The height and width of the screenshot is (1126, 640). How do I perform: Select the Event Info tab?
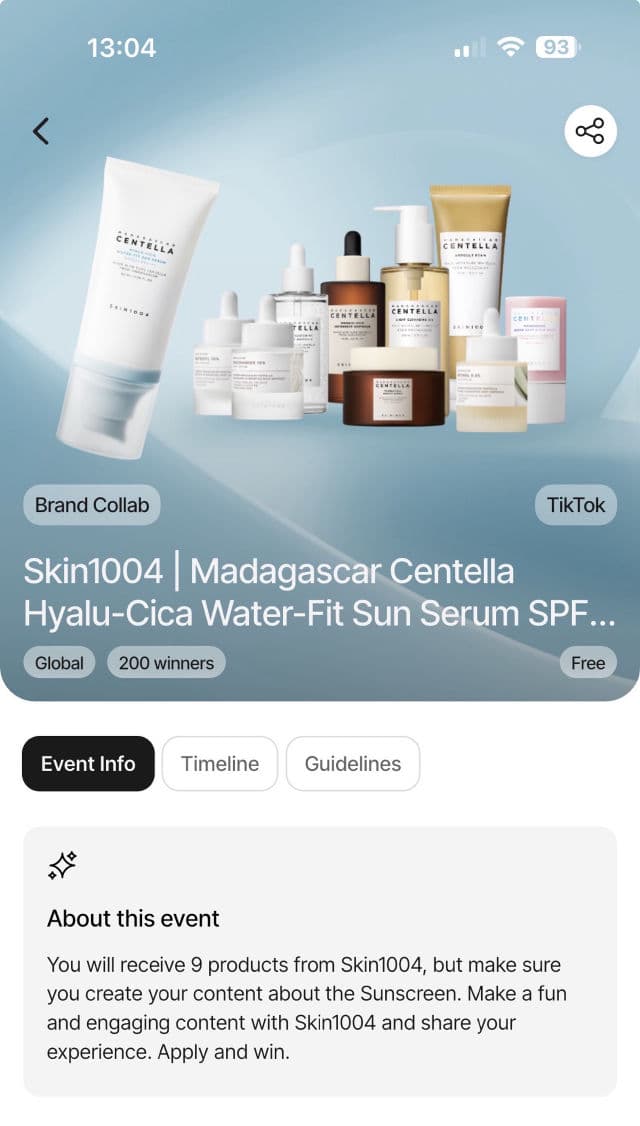click(x=88, y=764)
